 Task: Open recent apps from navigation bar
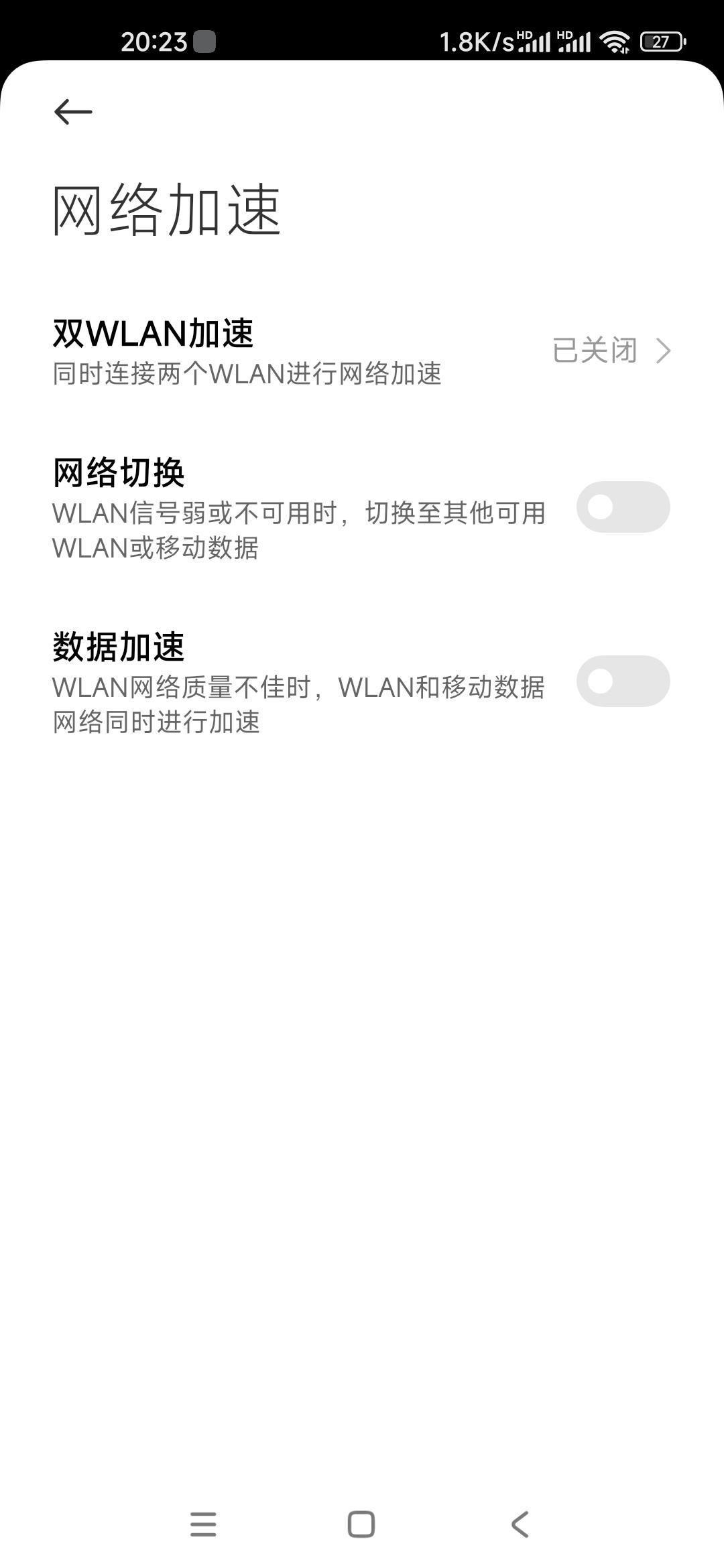(x=203, y=1524)
